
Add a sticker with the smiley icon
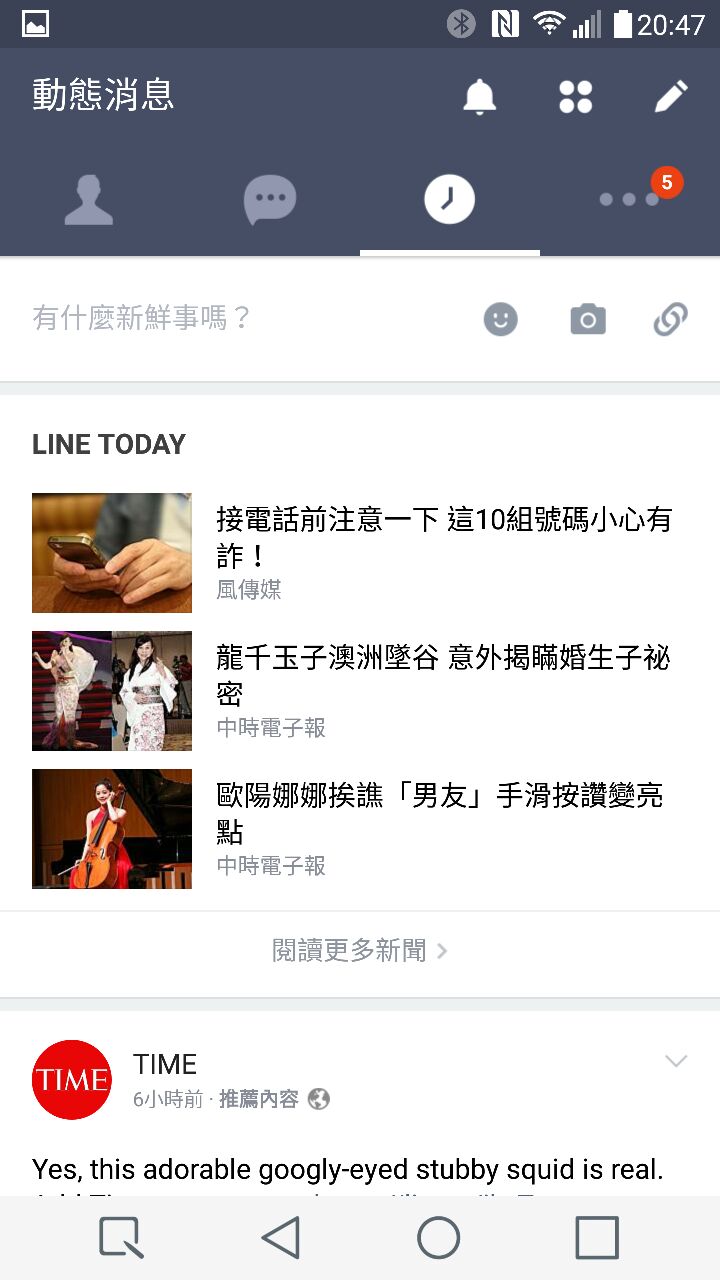501,320
